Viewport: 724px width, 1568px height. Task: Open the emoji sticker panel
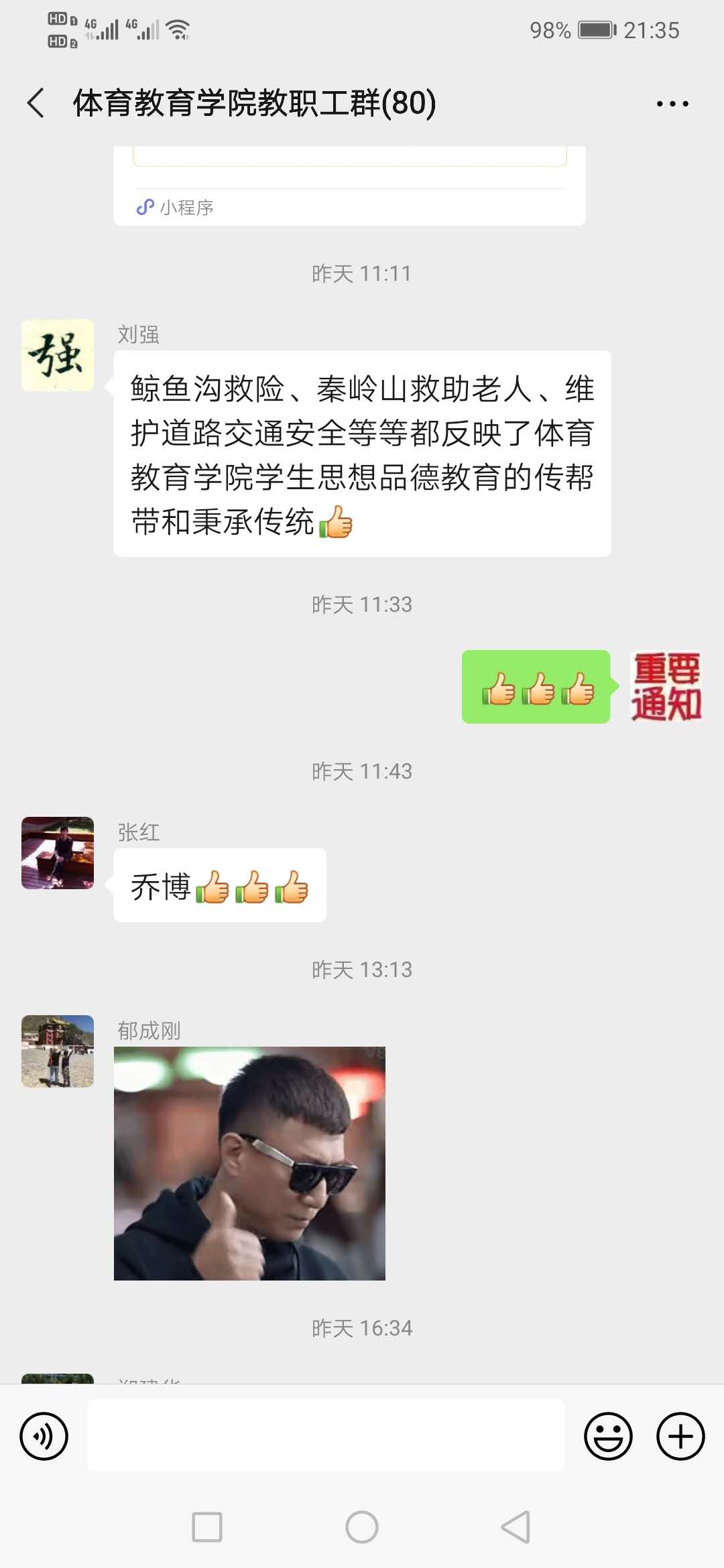[608, 1436]
